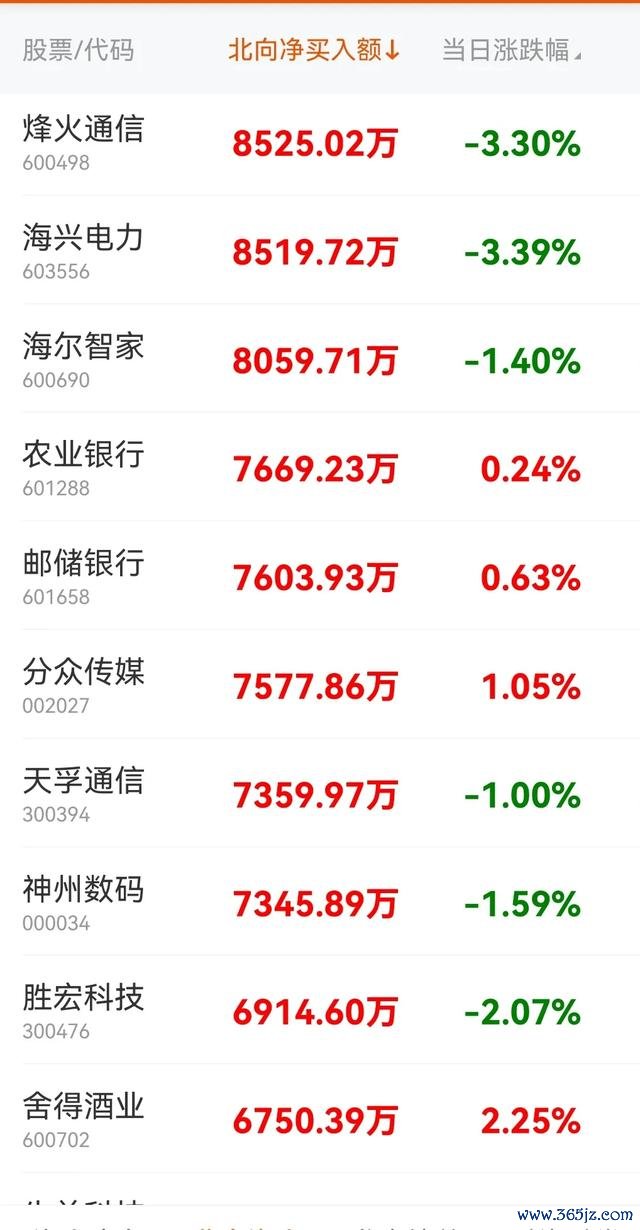Open stock 烽火通信 600498
Screen dimensions: 640x1230
coord(320,142)
